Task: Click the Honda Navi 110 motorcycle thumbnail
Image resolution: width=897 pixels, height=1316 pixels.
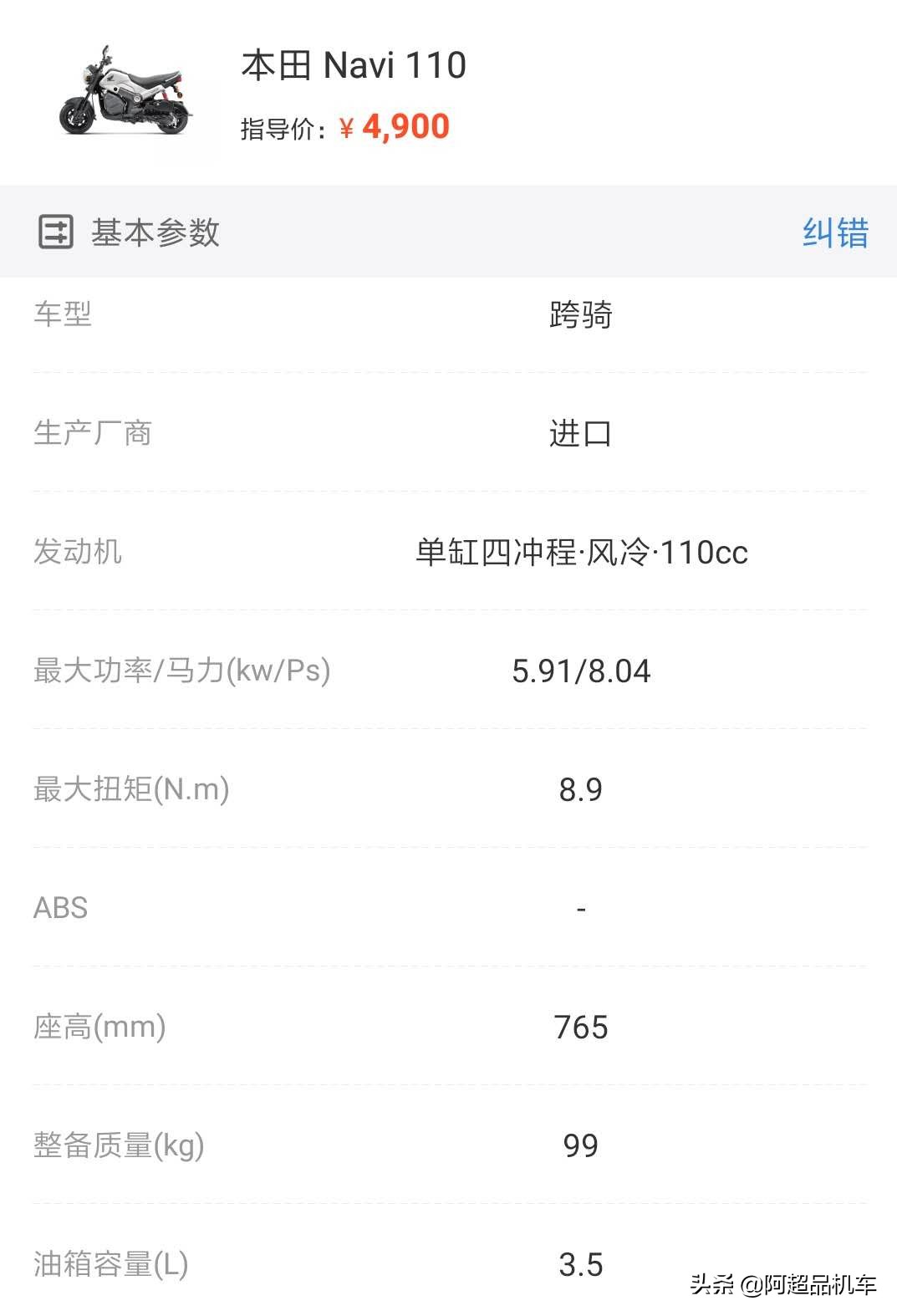Action: coord(123,92)
